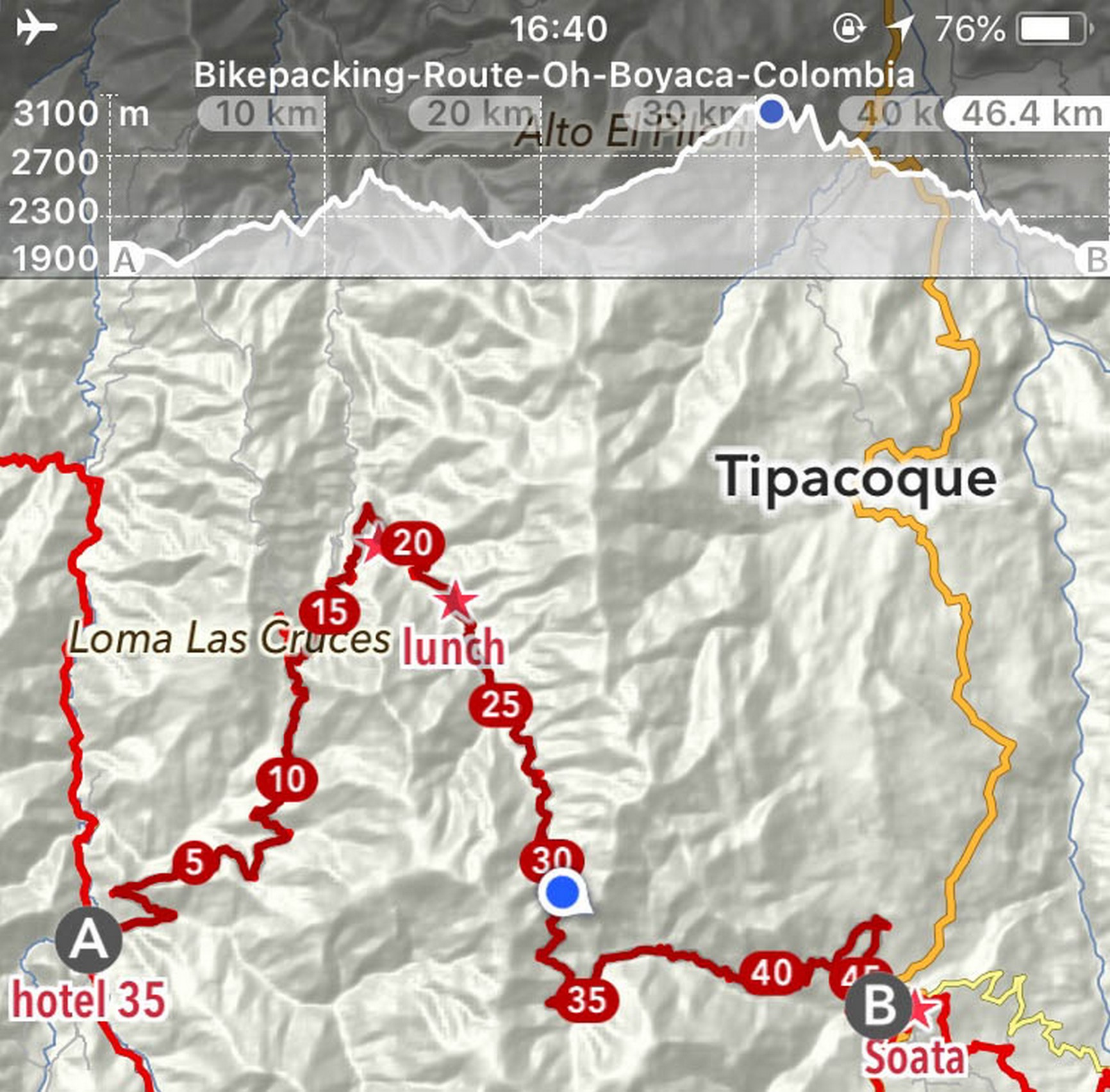Open the Soata star waypoint
The width and height of the screenshot is (1110, 1092).
(x=923, y=1009)
